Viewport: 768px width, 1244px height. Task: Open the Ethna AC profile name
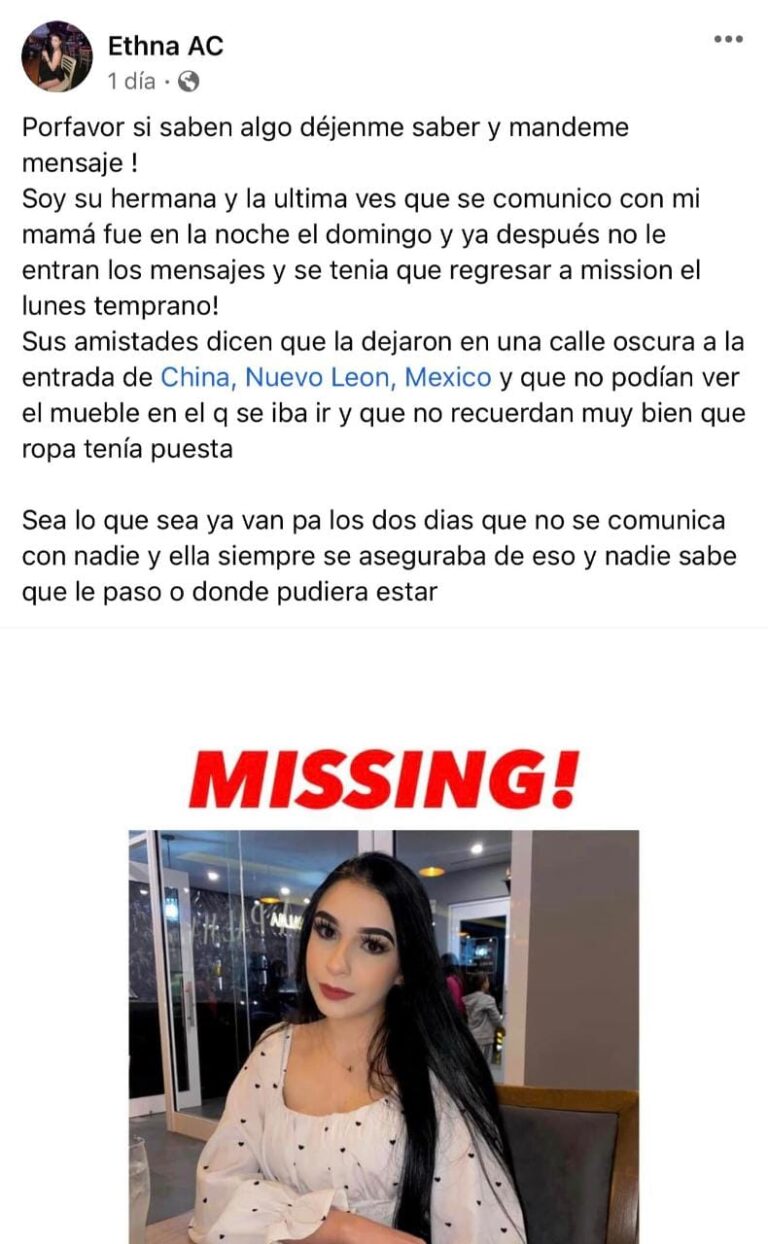point(166,45)
